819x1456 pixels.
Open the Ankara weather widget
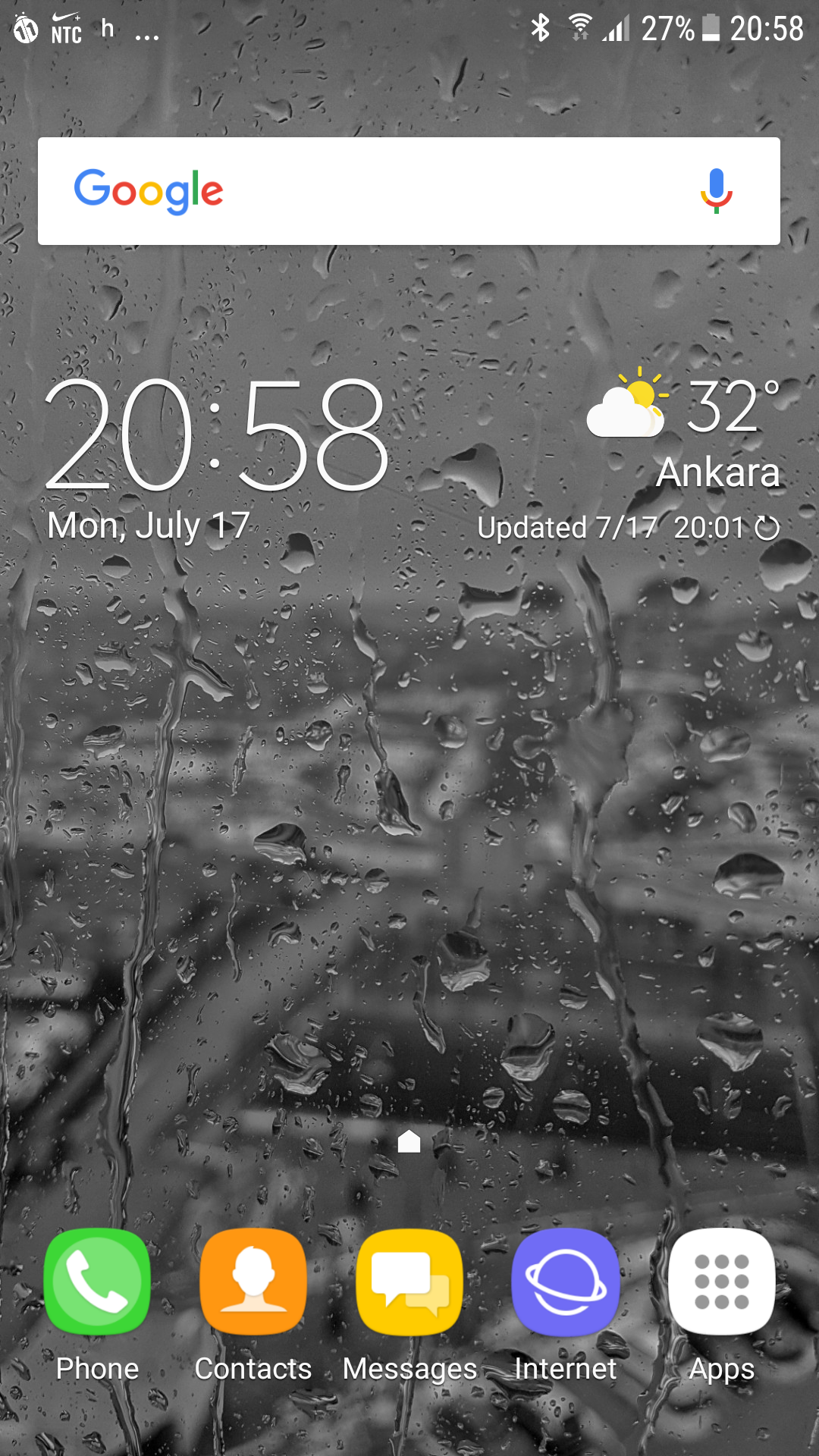point(682,430)
